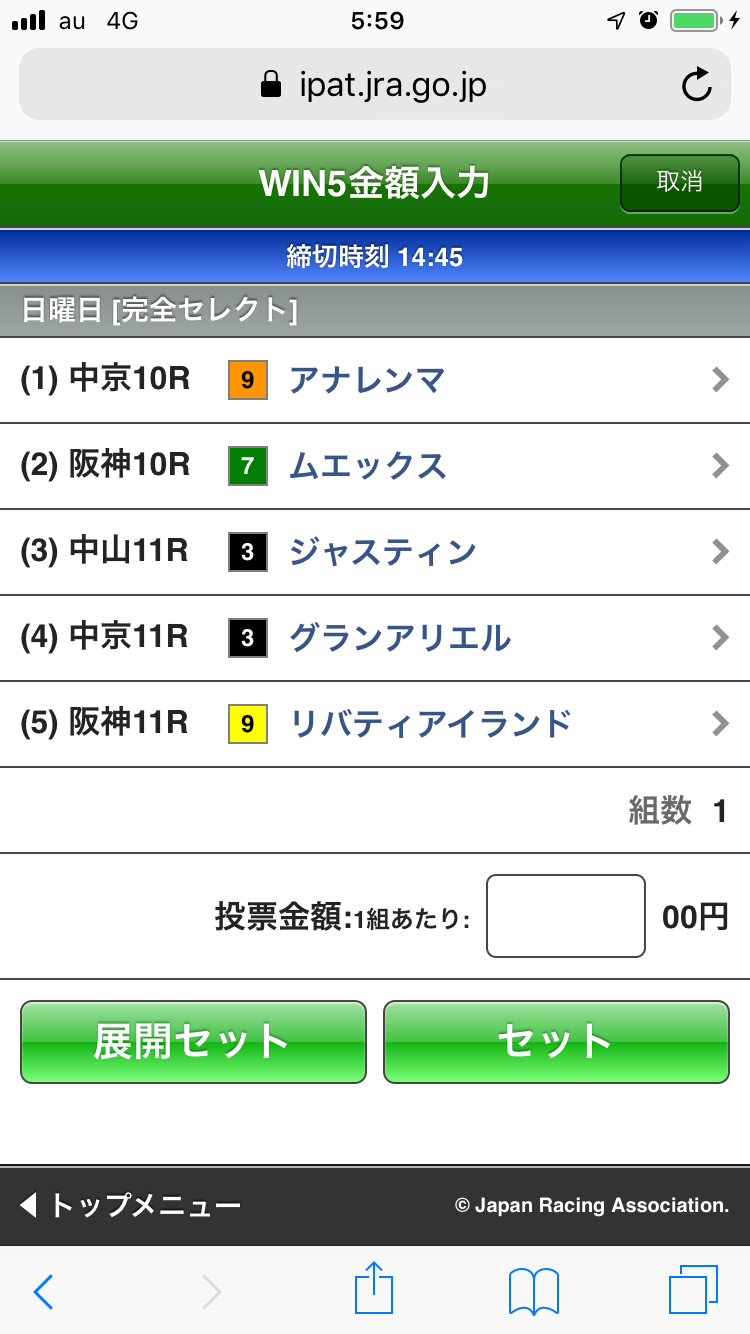This screenshot has height=1334, width=750.
Task: Tap the green セット button
Action: coord(556,1042)
